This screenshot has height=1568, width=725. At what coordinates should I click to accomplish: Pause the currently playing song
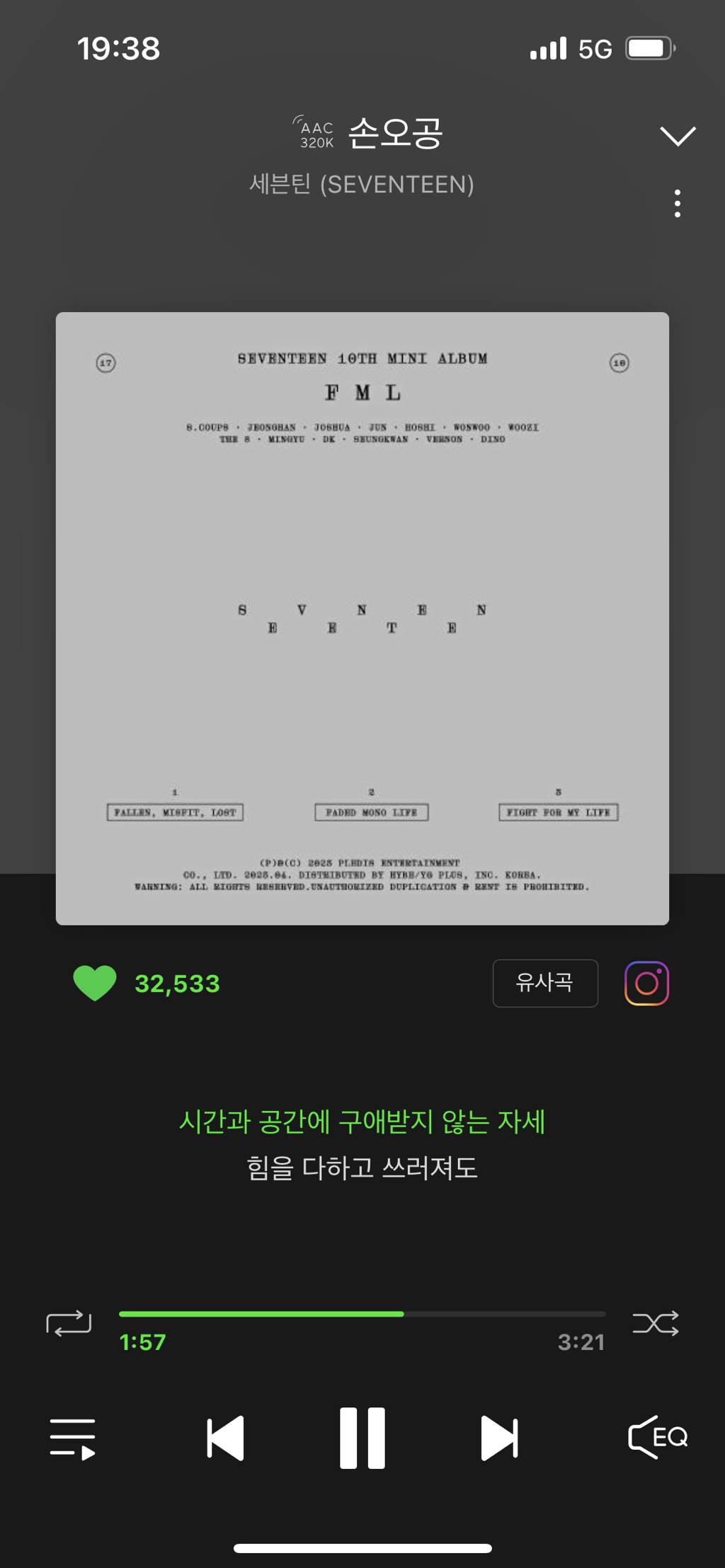362,1438
